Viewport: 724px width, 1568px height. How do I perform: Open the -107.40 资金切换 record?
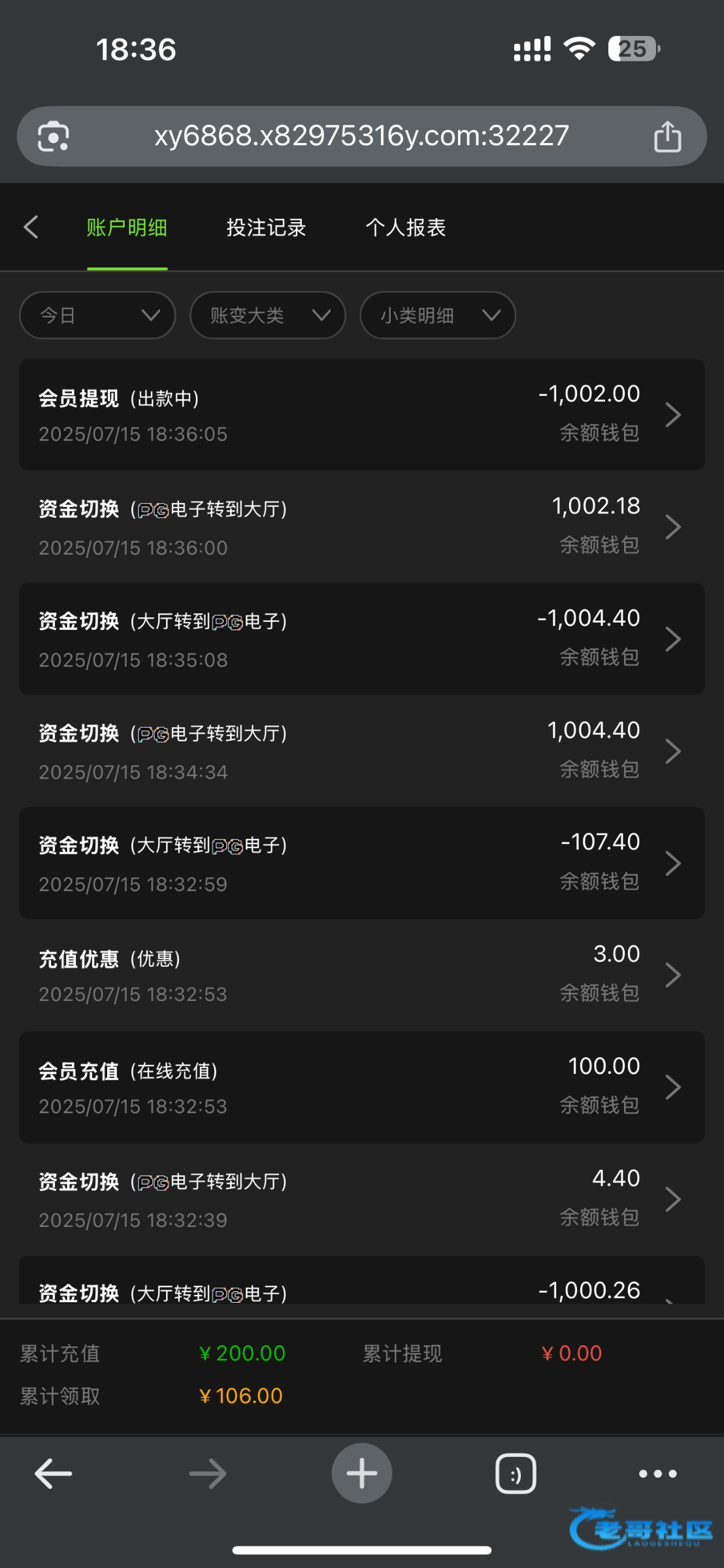362,863
